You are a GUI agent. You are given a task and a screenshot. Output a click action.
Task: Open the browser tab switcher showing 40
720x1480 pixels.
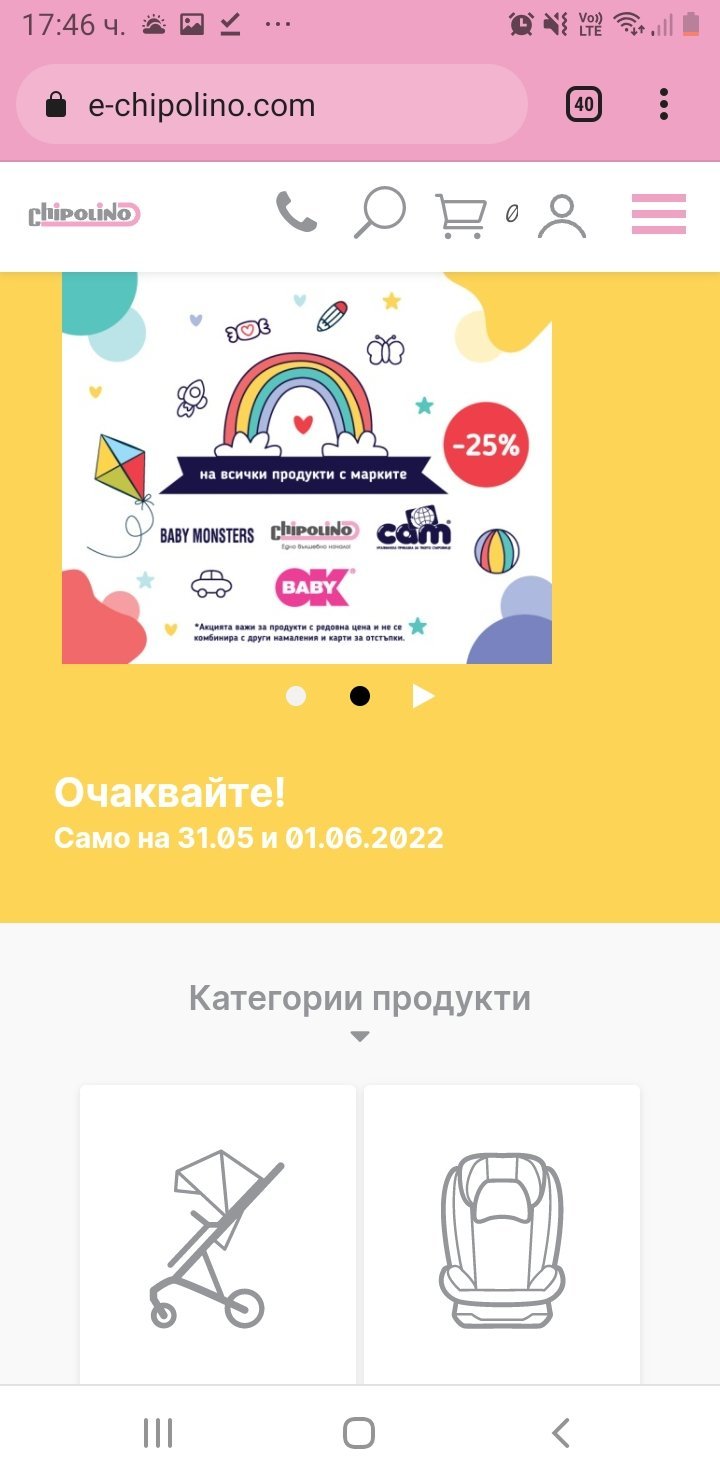584,104
